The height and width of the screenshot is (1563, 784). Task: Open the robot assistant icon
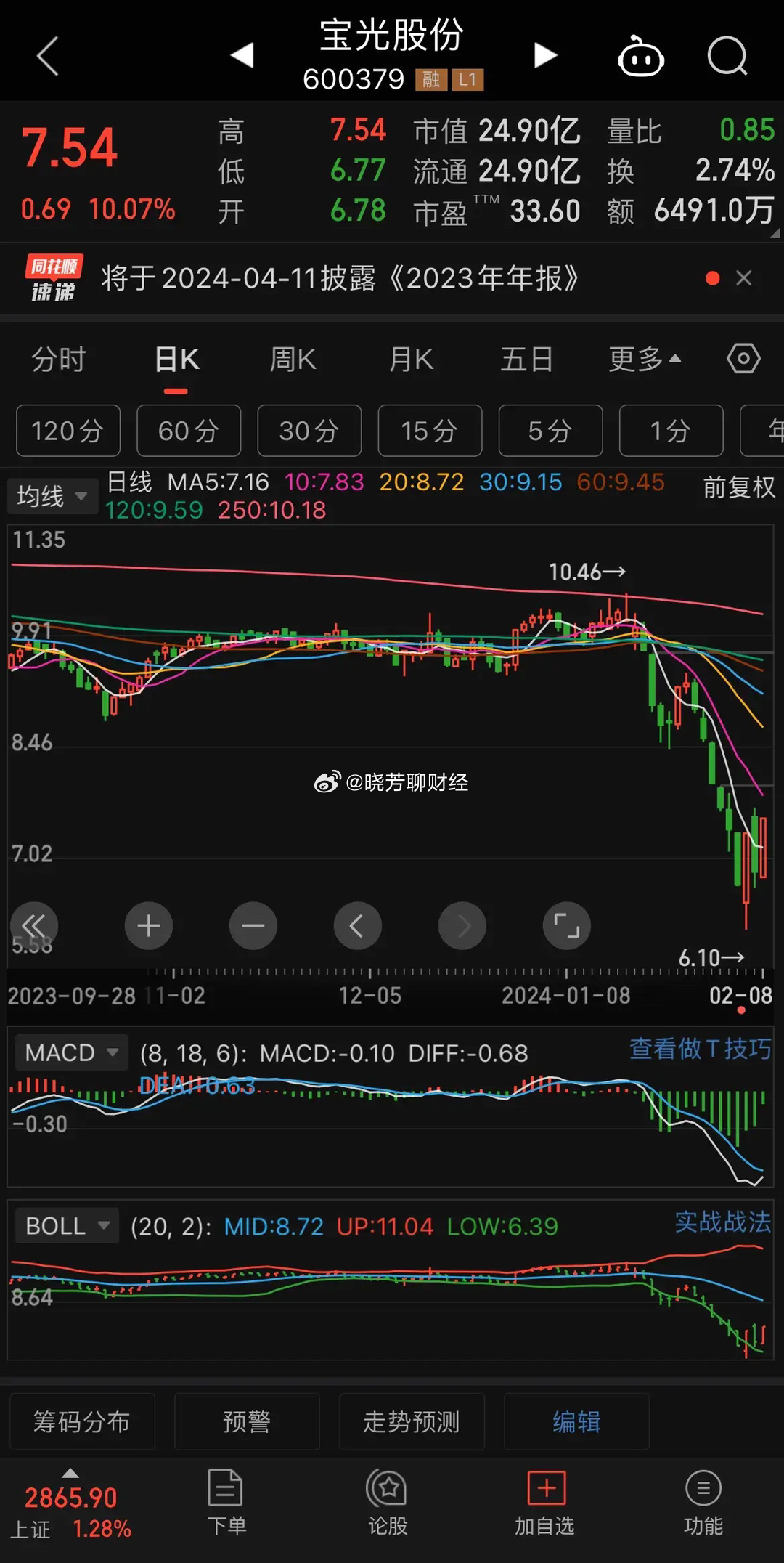point(640,57)
